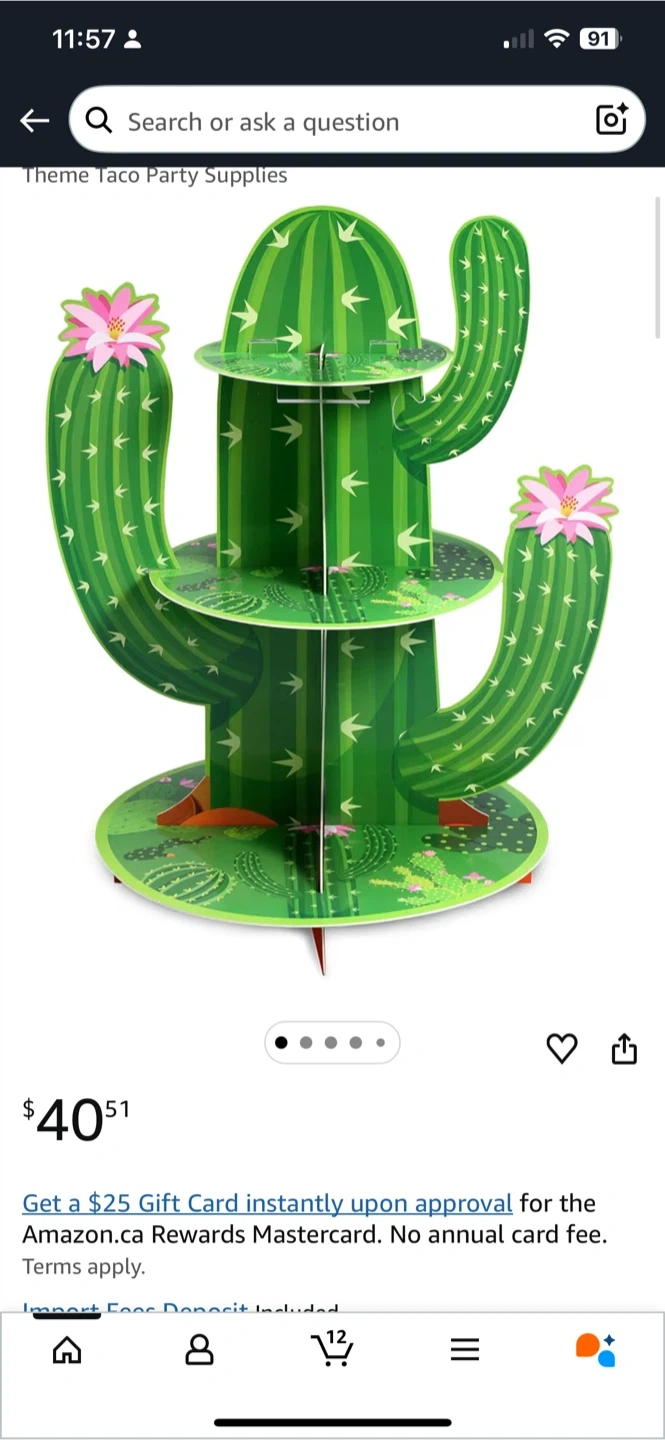Image resolution: width=665 pixels, height=1440 pixels.
Task: Open the cactus stand product image
Action: (330, 590)
